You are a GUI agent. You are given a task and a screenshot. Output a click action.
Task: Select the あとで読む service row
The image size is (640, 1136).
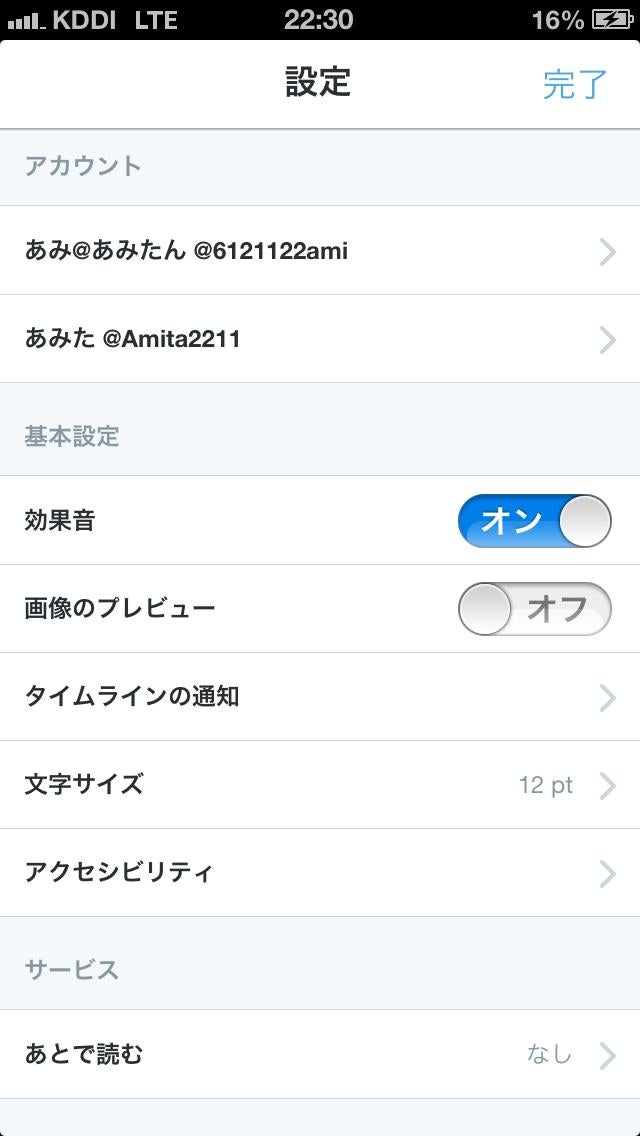tap(320, 1054)
